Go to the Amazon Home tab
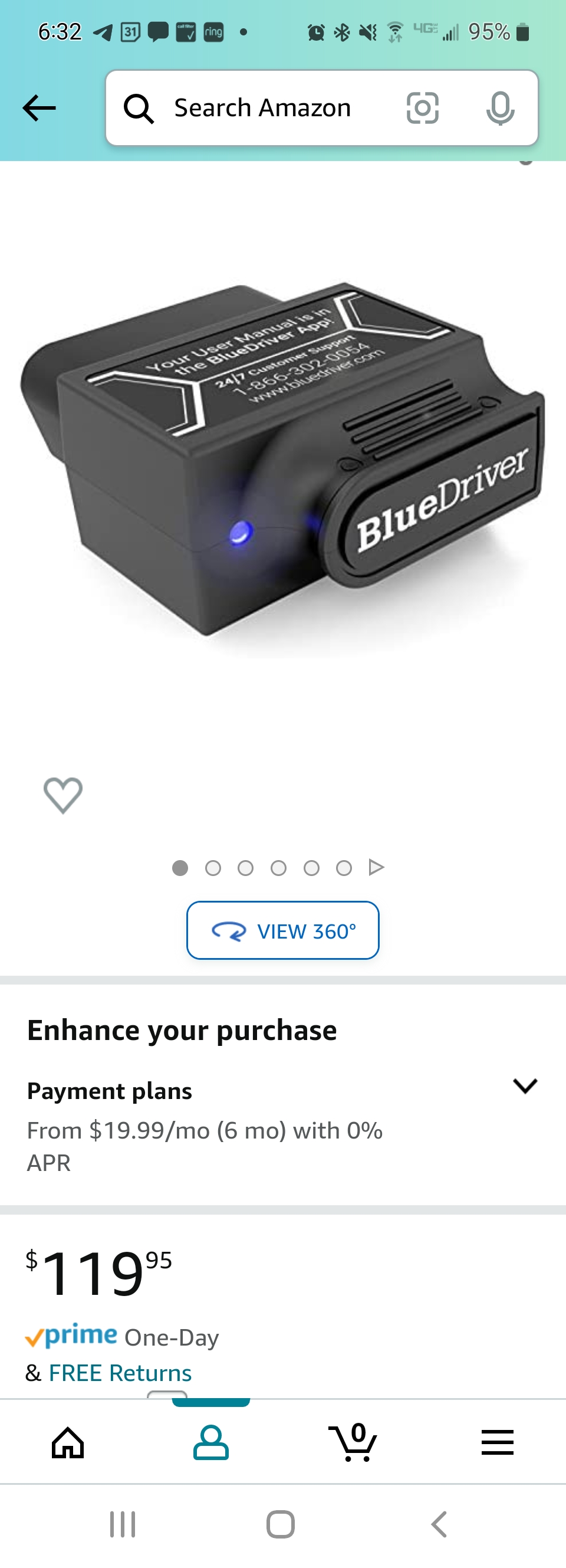566x1568 pixels. 68,1442
